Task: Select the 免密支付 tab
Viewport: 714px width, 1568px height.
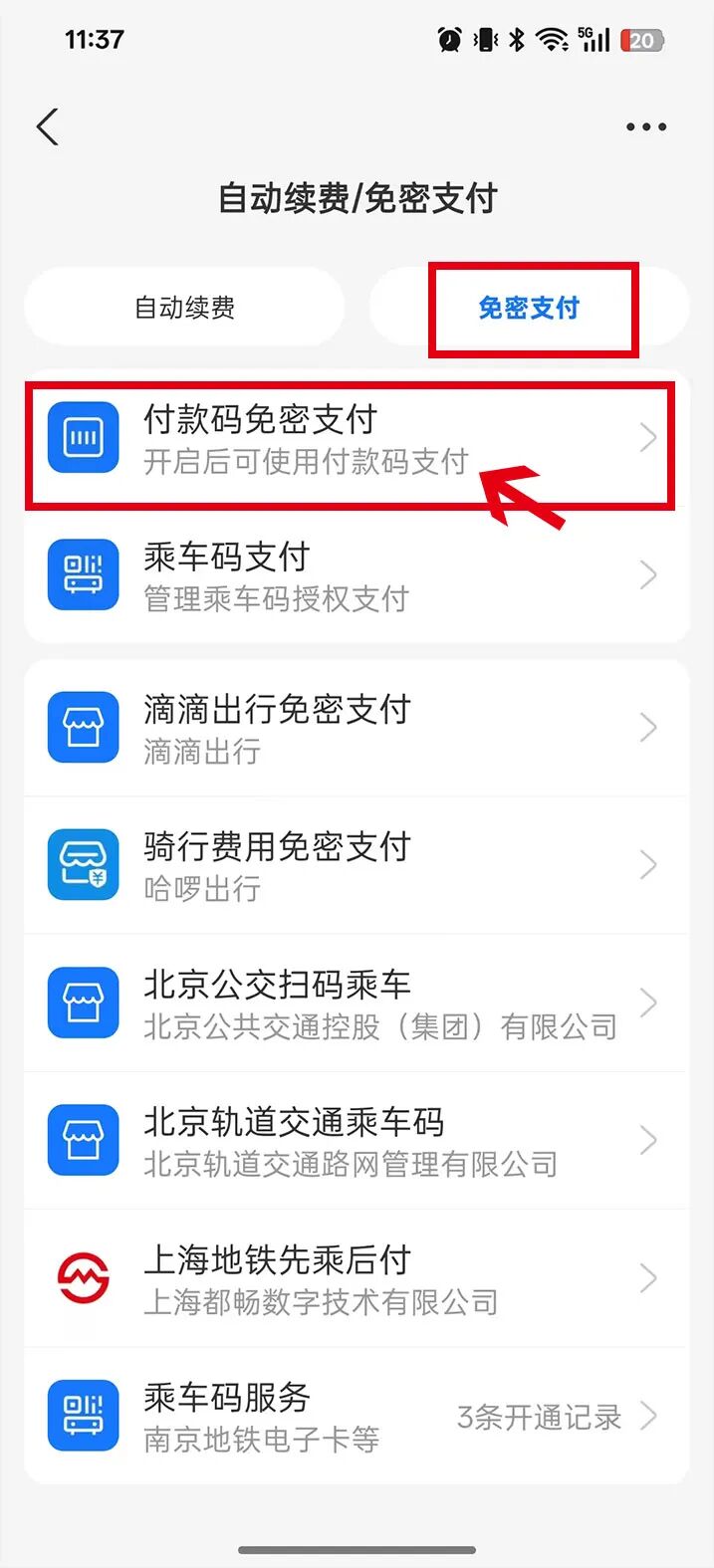Action: click(529, 308)
